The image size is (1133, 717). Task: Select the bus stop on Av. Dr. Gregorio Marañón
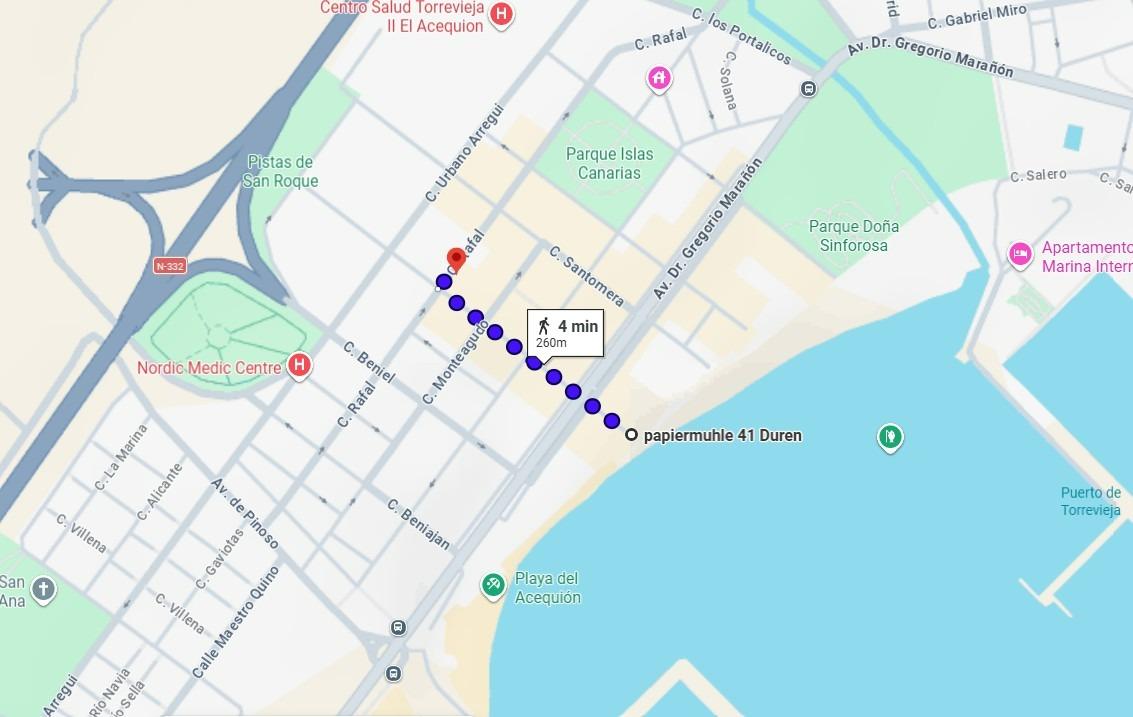click(808, 89)
